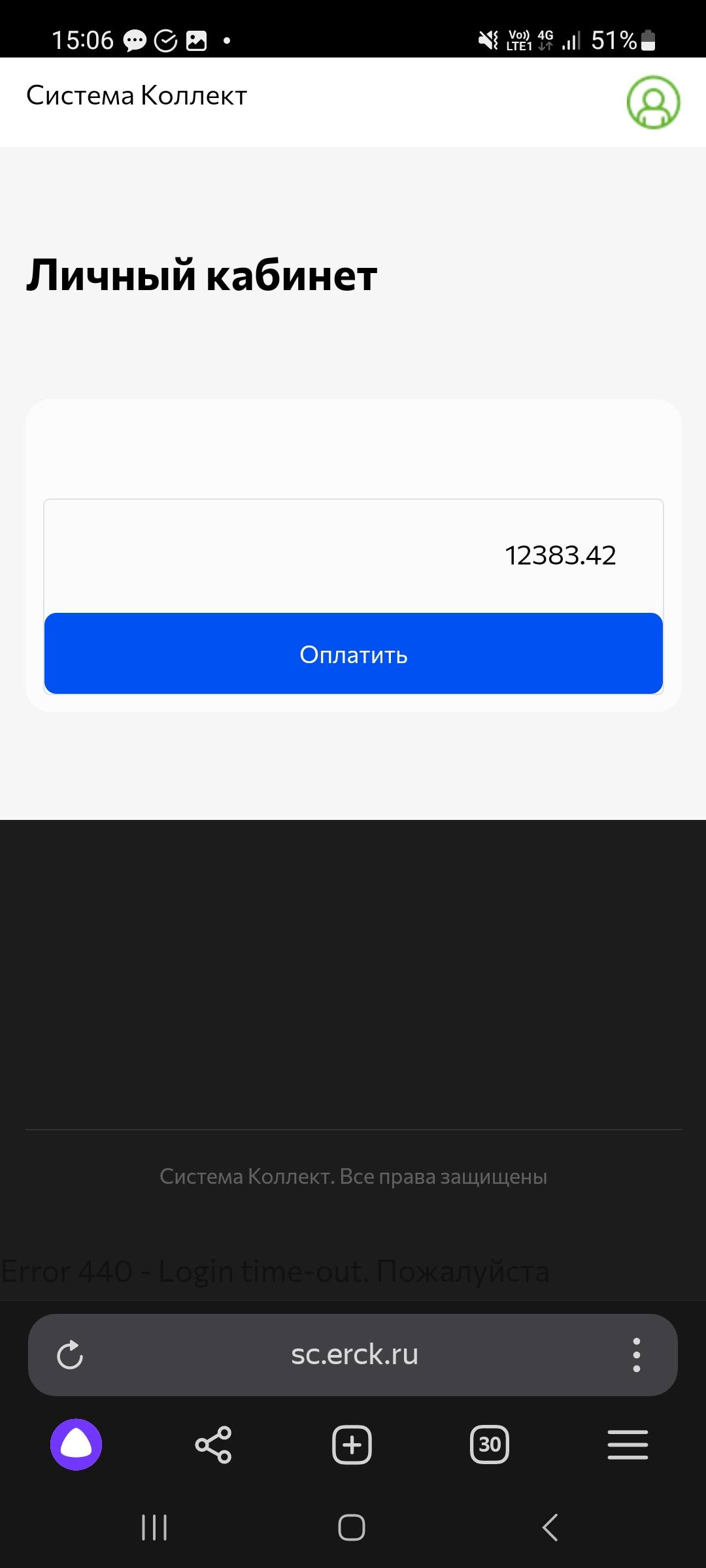
Task: Edit the 12383.42 payment amount field
Action: click(354, 556)
